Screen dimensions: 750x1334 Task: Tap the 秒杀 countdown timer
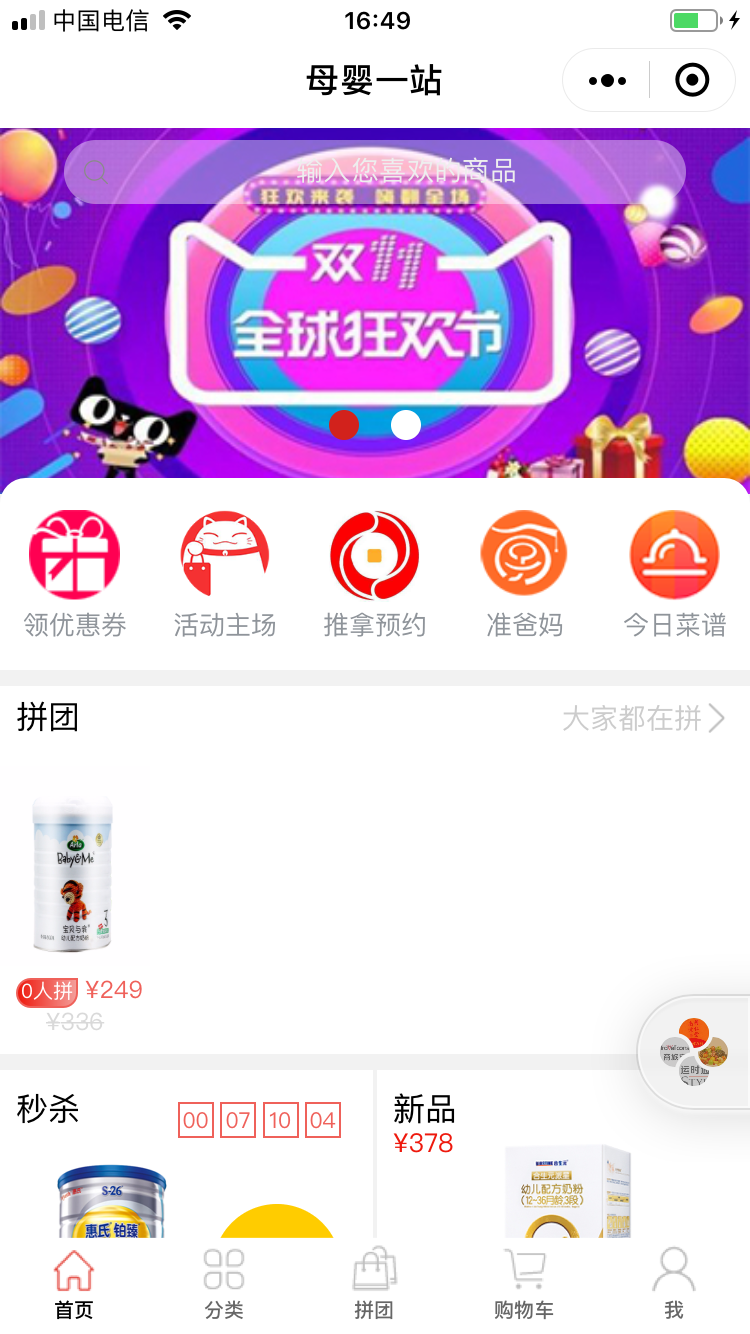point(258,1120)
